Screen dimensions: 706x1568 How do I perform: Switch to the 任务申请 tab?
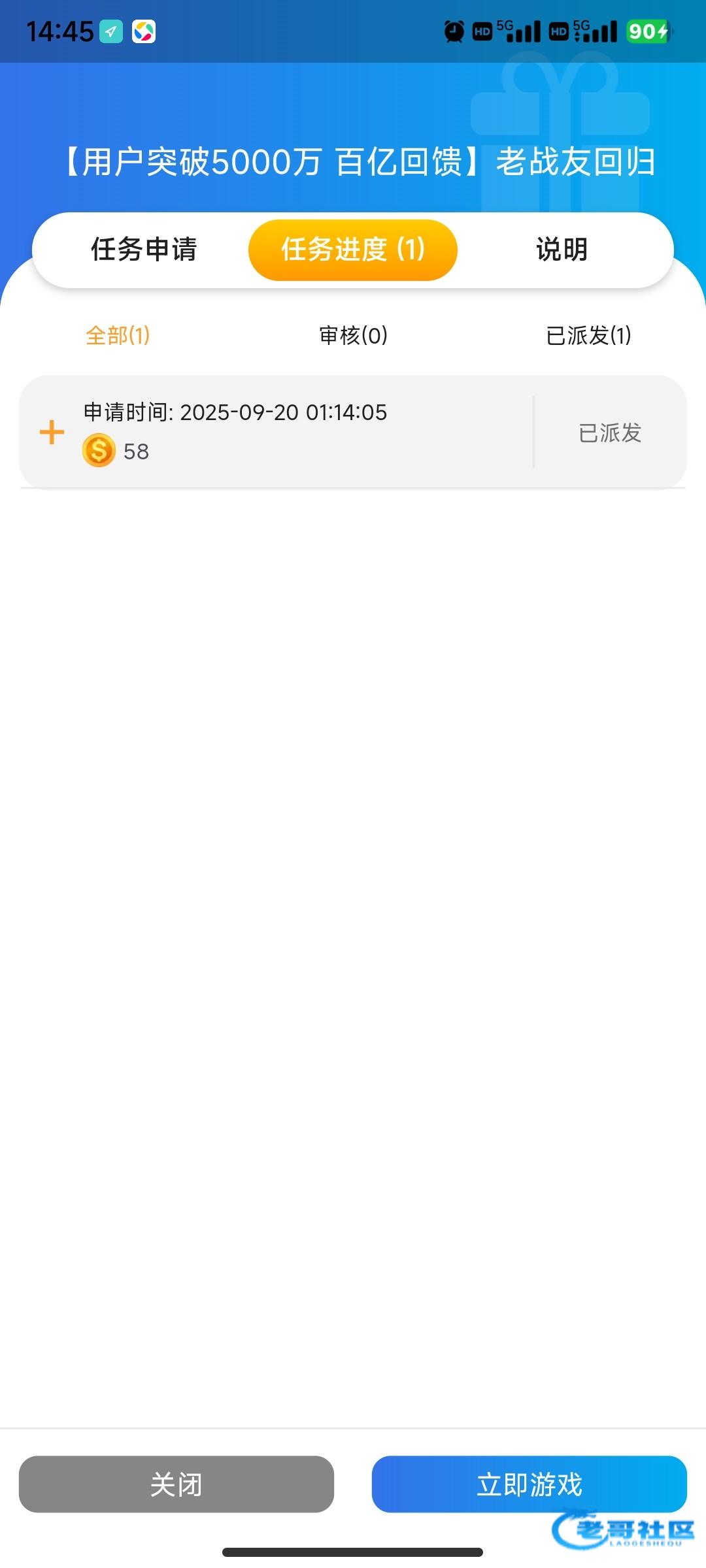tap(144, 250)
